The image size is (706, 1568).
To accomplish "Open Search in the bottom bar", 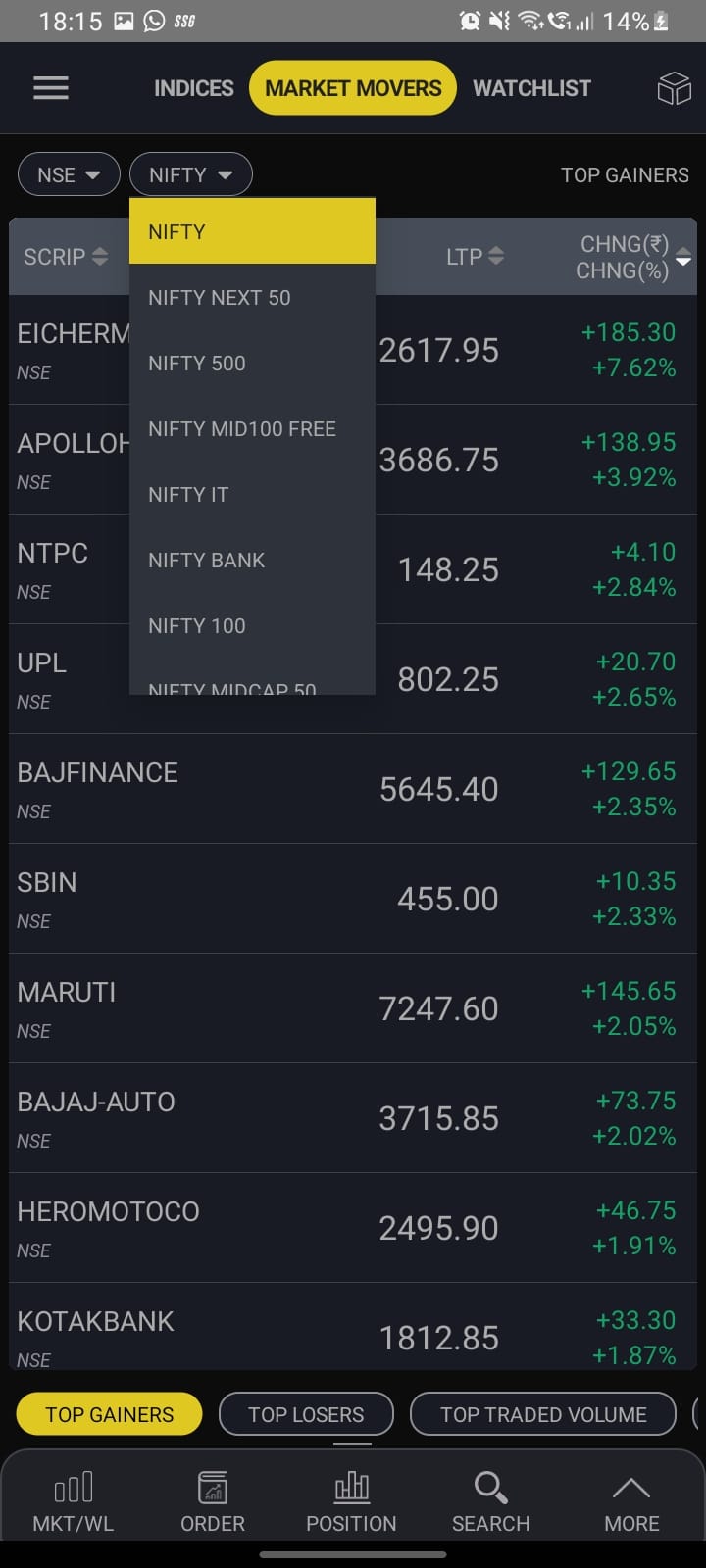I will [x=490, y=1501].
